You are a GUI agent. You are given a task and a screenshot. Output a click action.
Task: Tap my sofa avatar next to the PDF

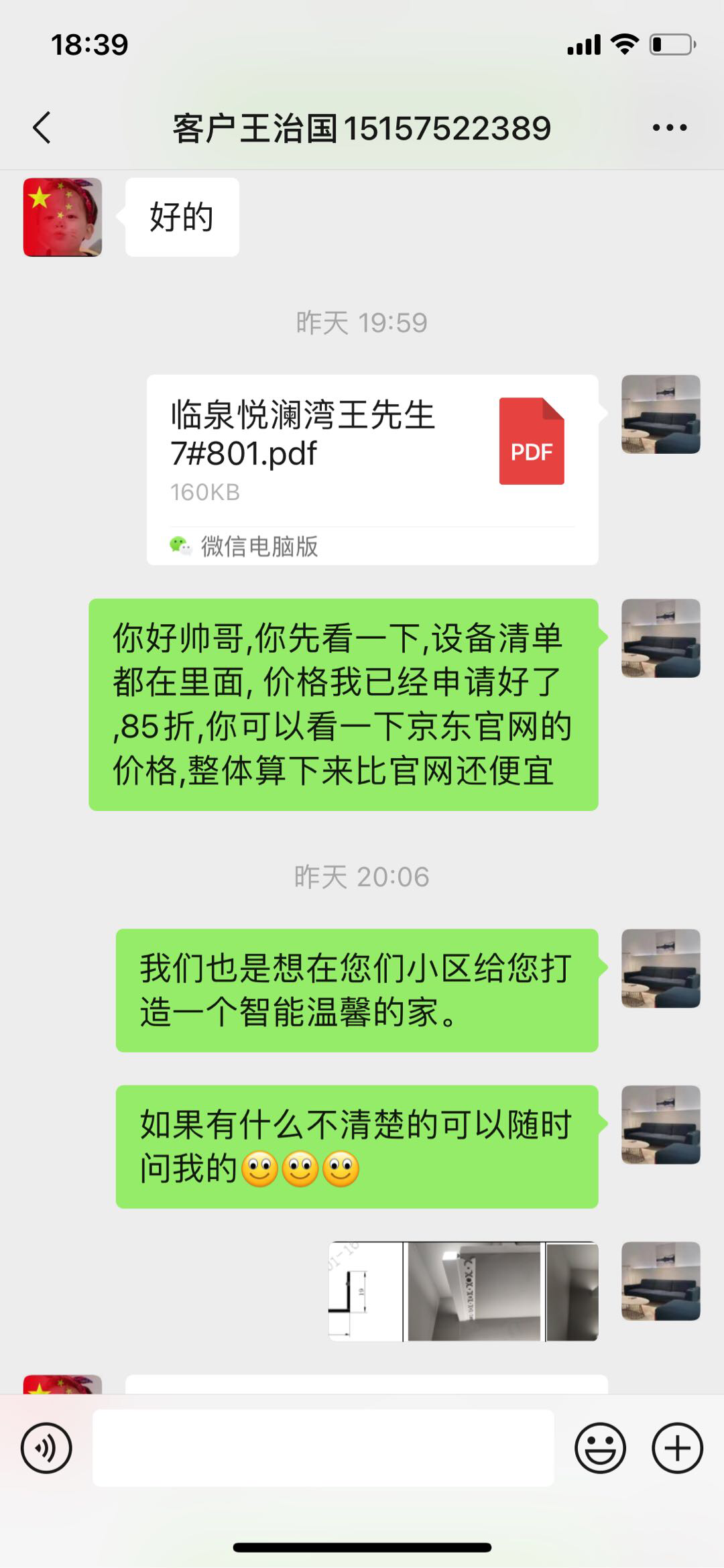(x=661, y=414)
